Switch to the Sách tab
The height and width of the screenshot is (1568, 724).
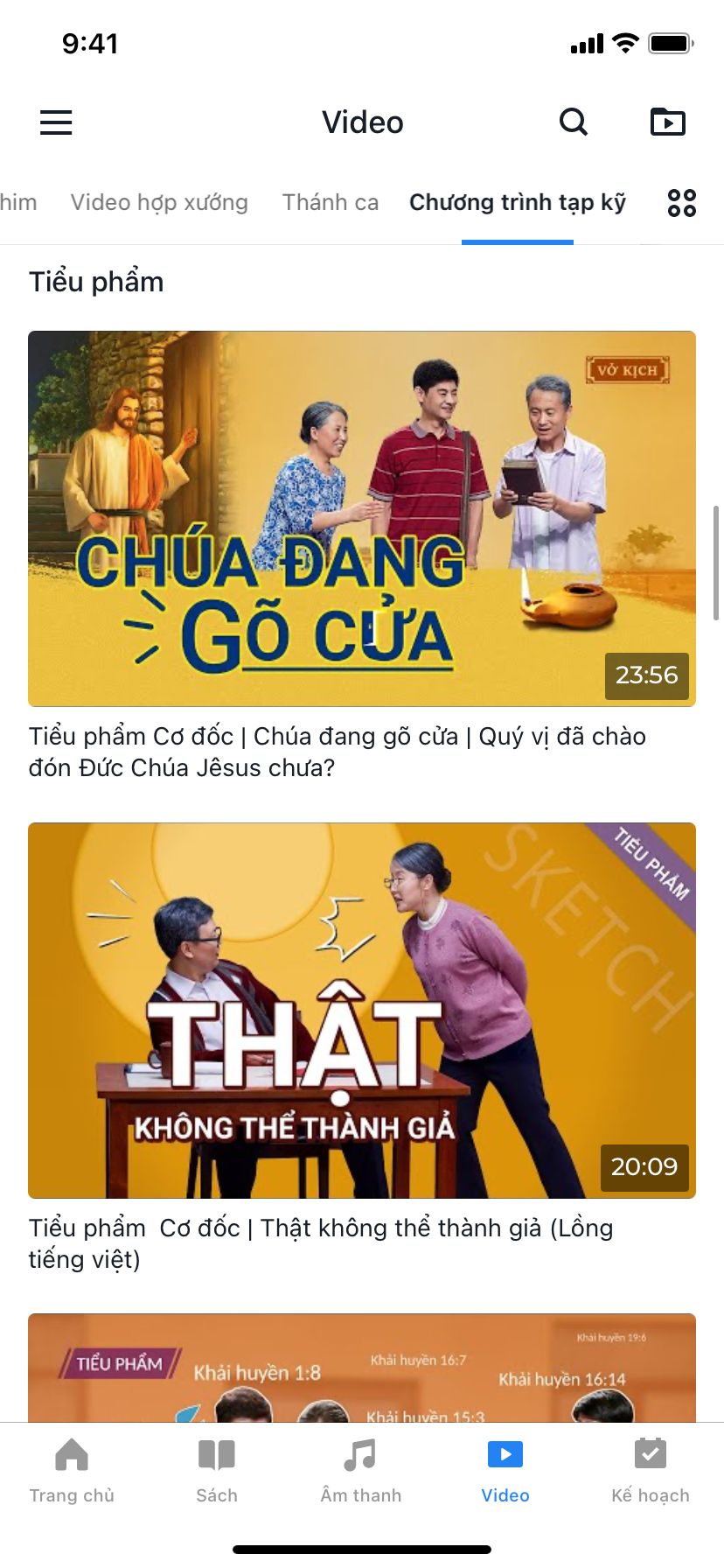(x=217, y=1470)
